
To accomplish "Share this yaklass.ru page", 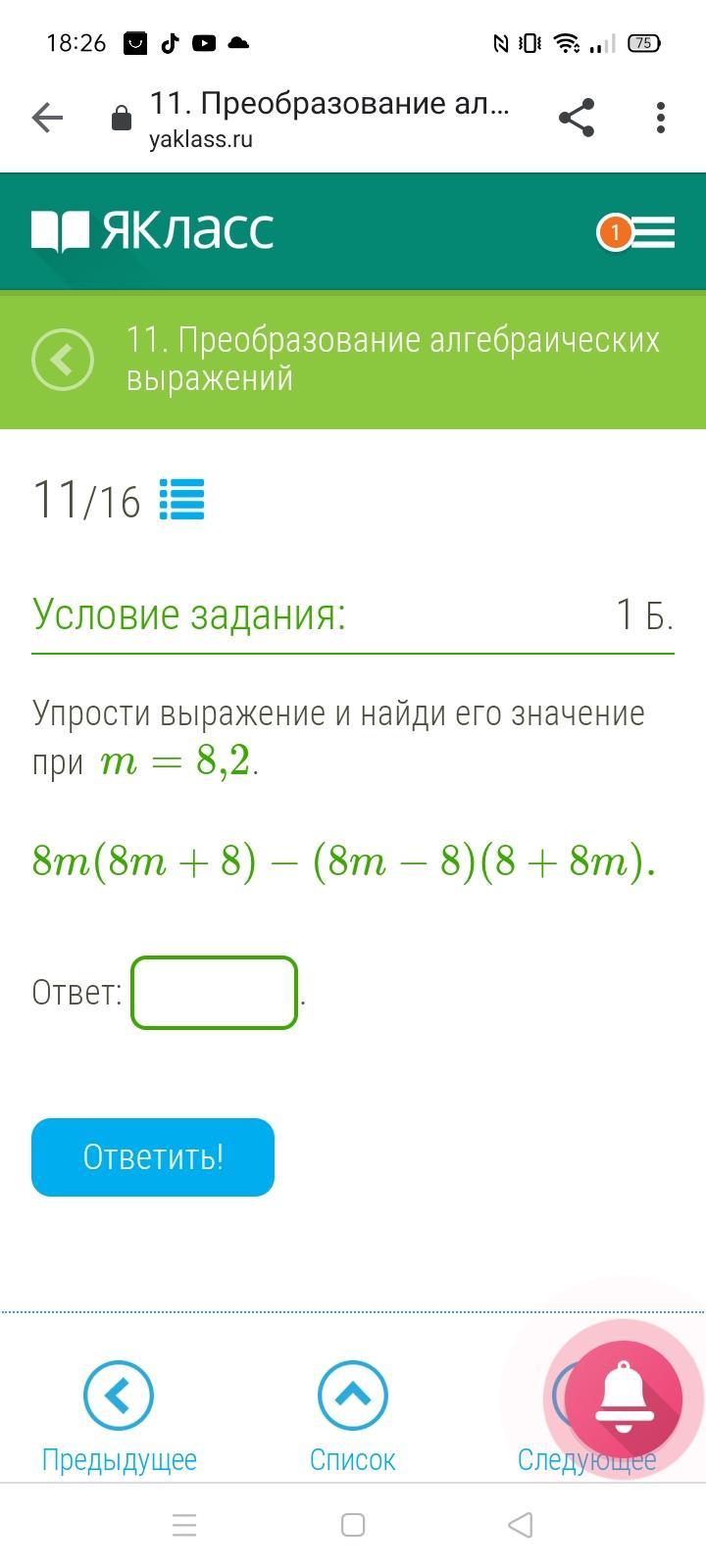I will (577, 119).
